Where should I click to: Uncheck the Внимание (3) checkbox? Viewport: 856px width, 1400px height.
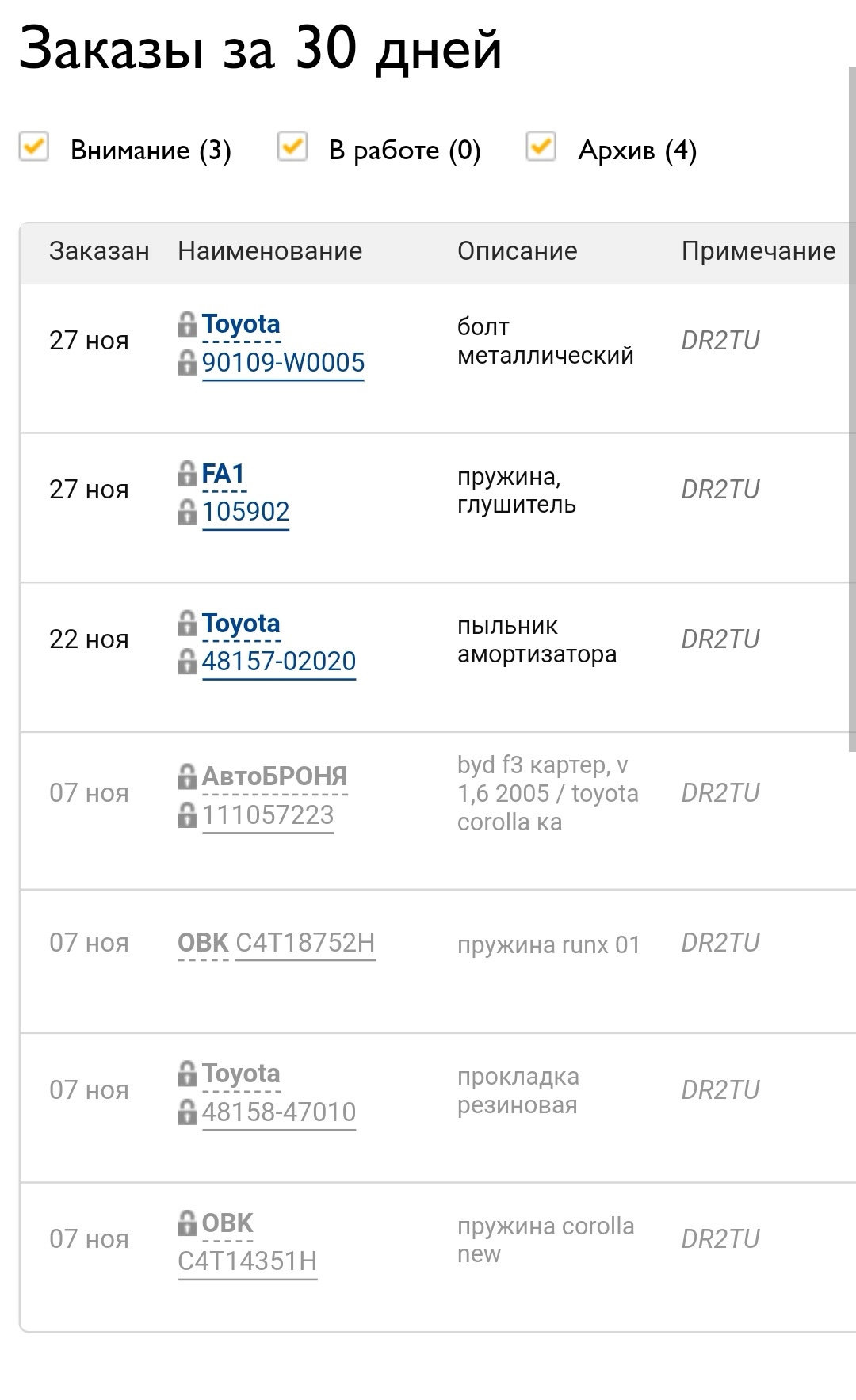pos(33,147)
